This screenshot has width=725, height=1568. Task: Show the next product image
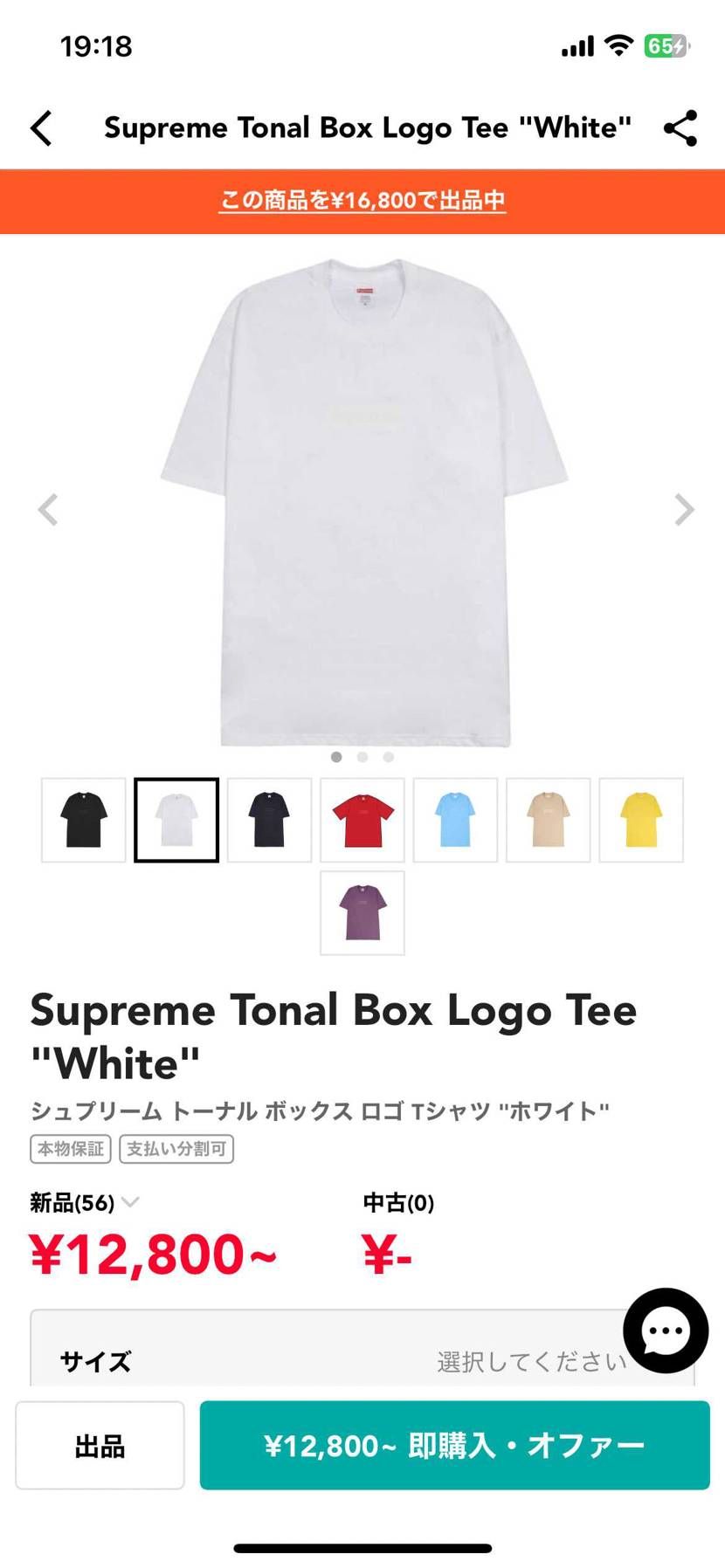click(684, 510)
